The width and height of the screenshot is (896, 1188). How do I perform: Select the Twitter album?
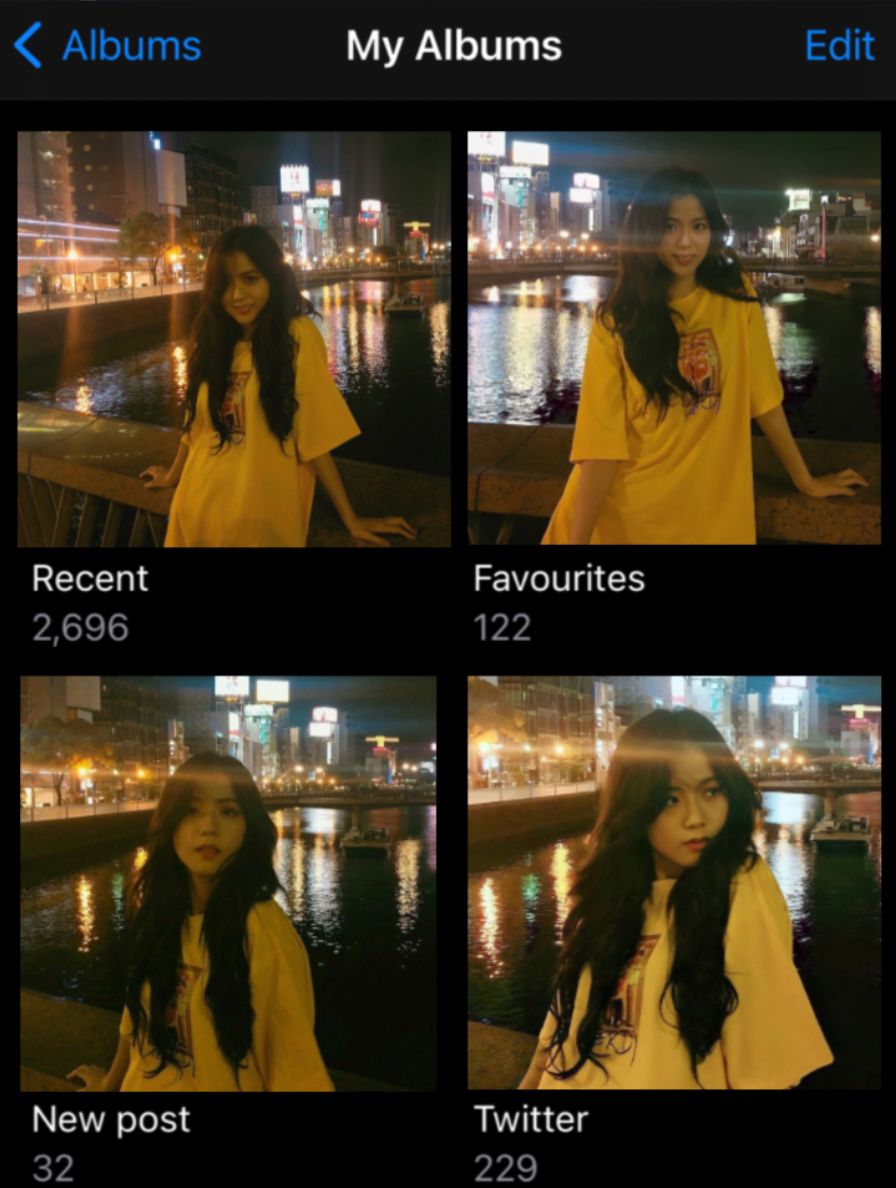[x=674, y=883]
